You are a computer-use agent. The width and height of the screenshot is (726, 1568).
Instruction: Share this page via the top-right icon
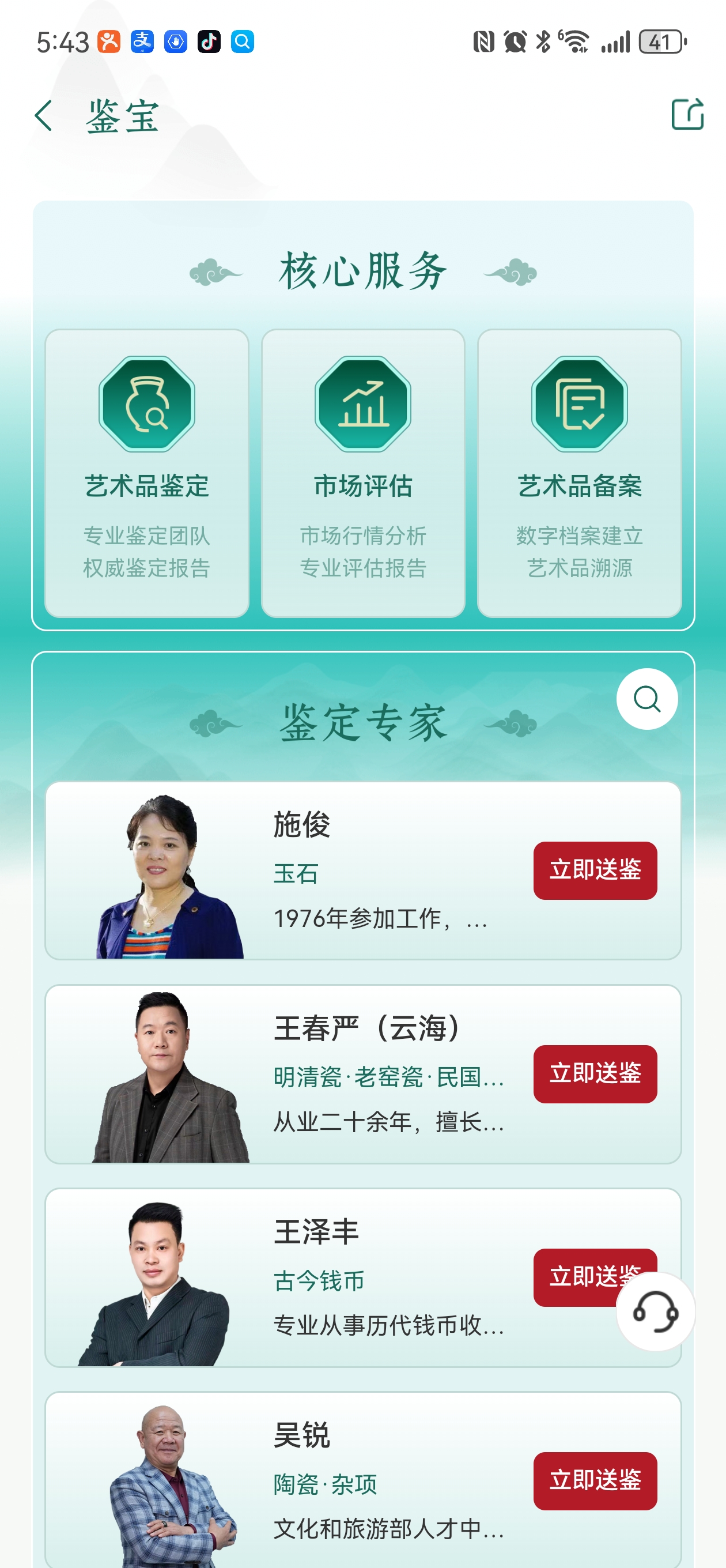(x=687, y=114)
